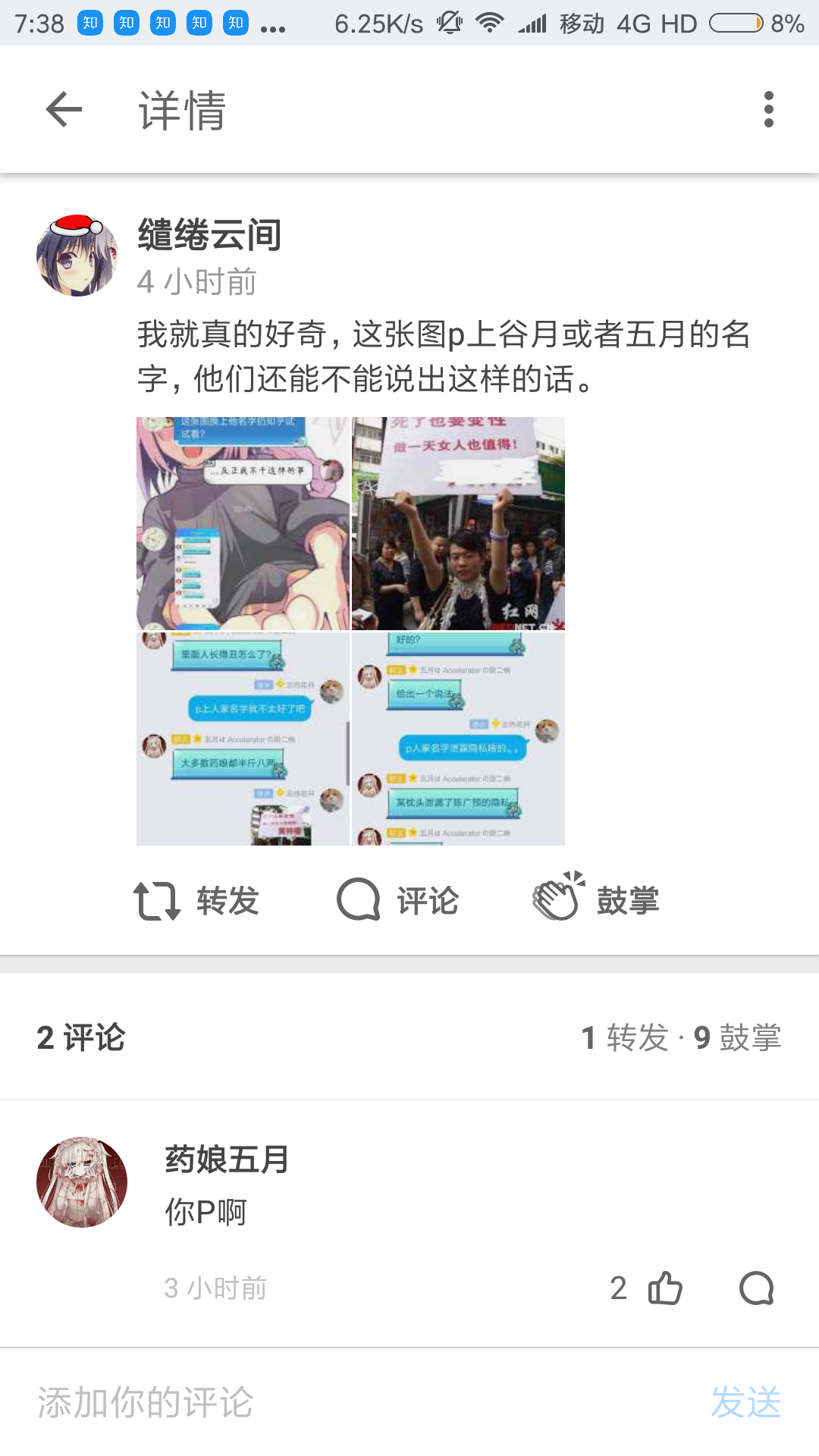View the protest sign photo
The width and height of the screenshot is (819, 1456).
click(458, 523)
